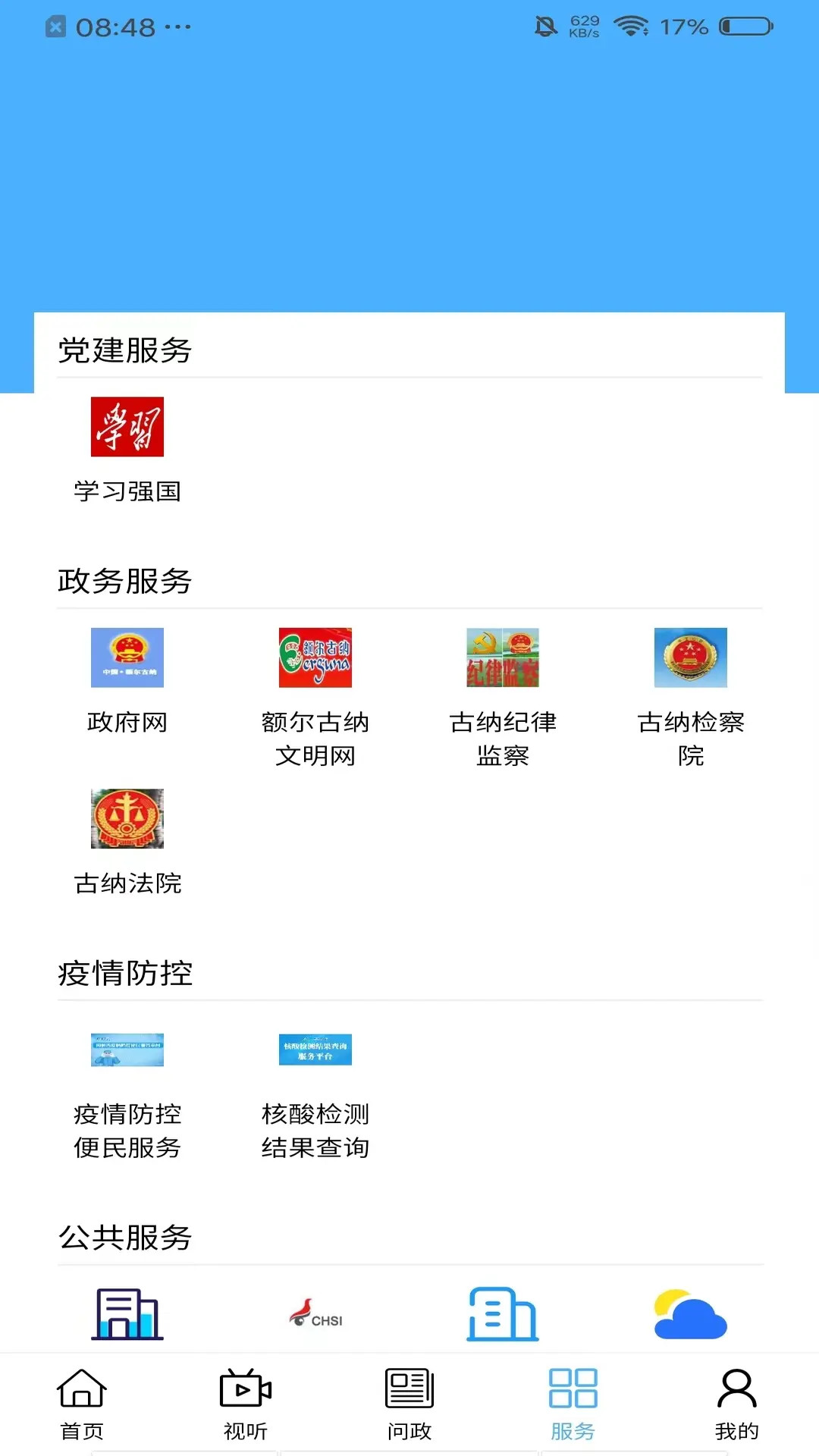Click the building chart icon under 公共服务
819x1456 pixels.
(127, 1314)
